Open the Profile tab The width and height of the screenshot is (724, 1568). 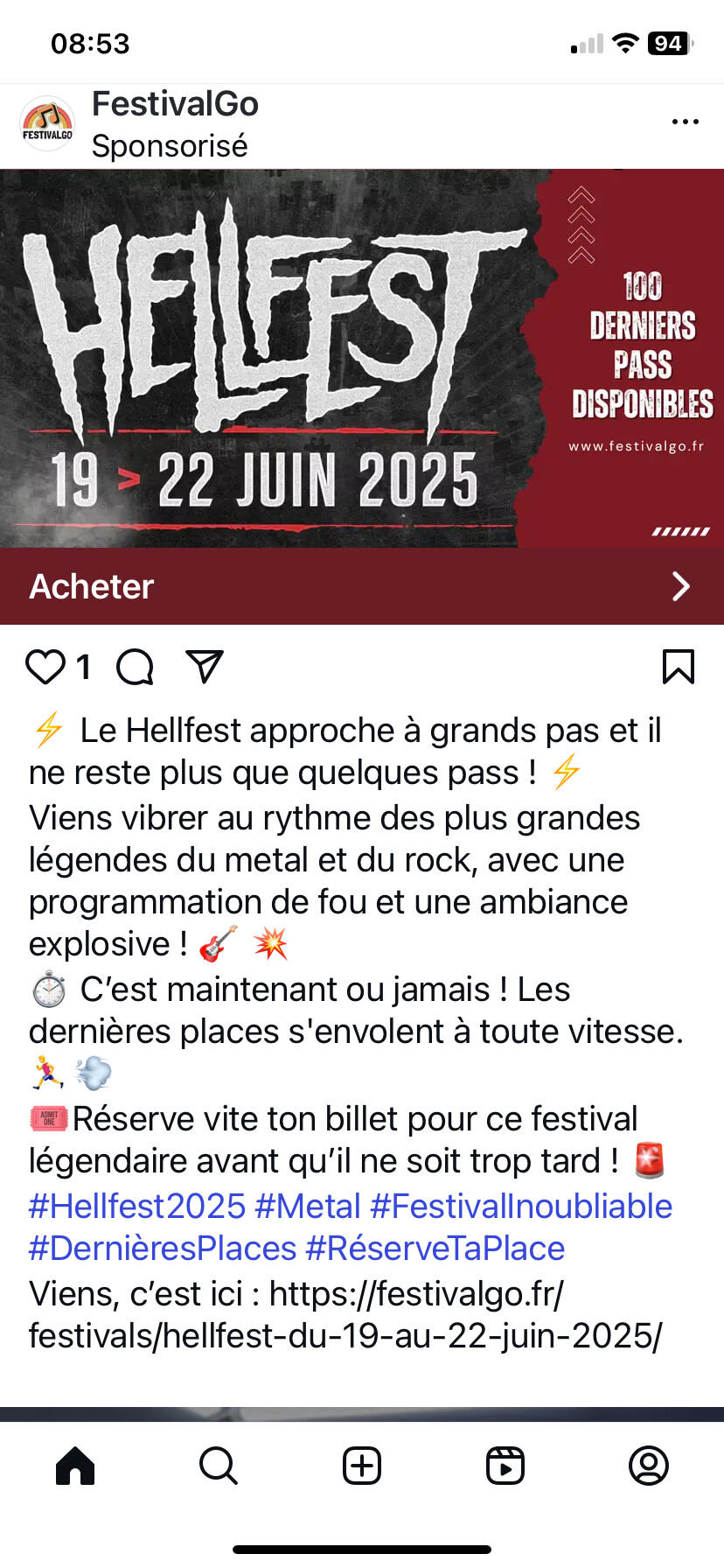tap(649, 1466)
